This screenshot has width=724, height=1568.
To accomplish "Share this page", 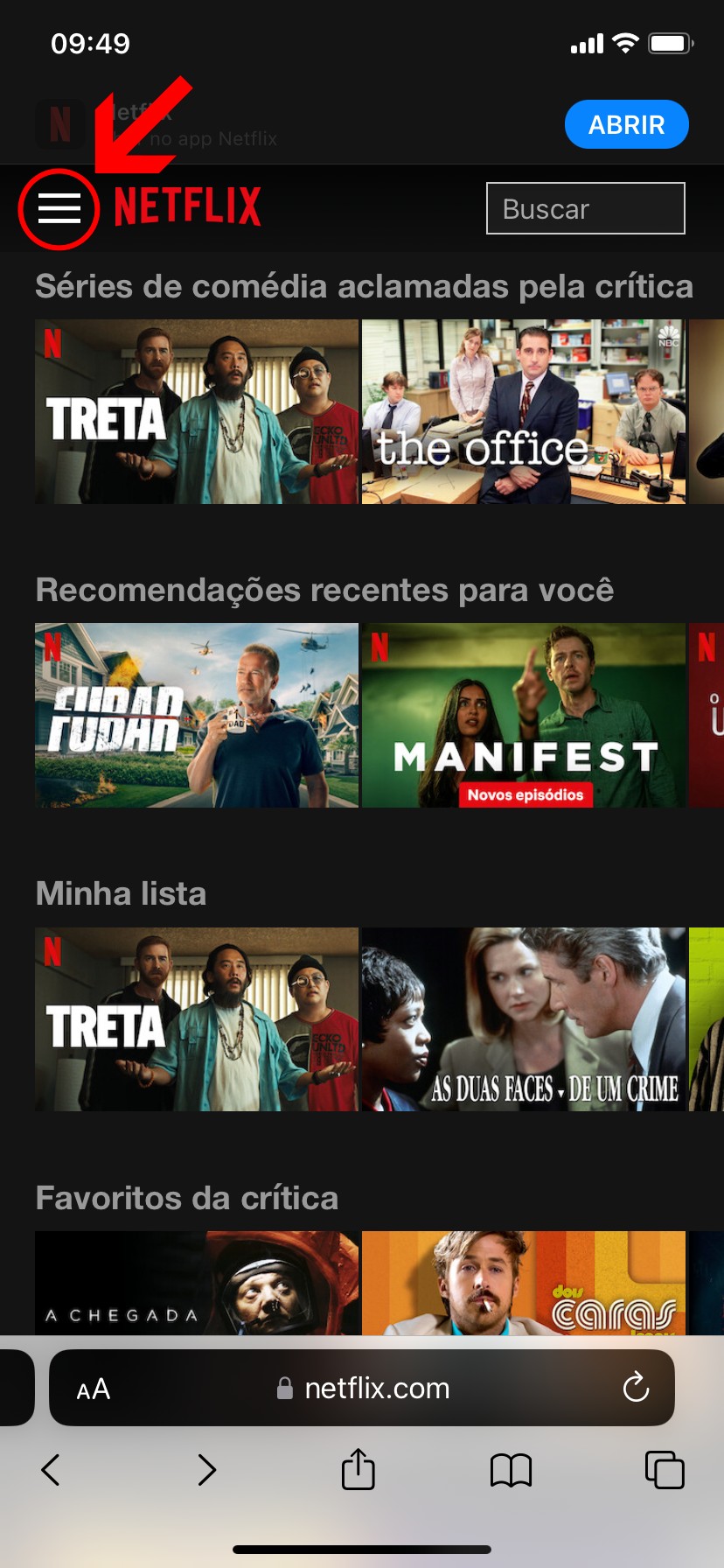I will 359,1469.
